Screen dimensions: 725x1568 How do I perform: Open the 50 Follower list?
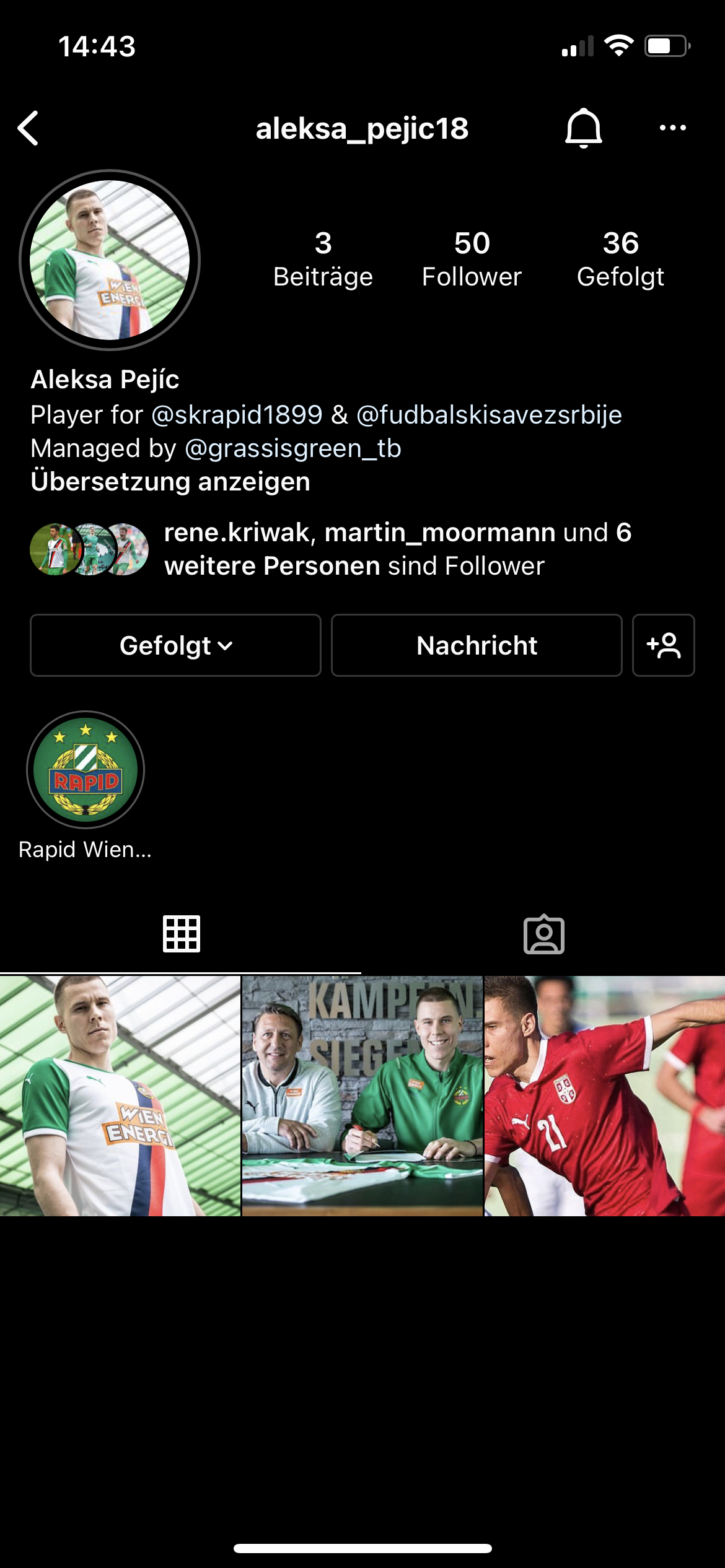[472, 259]
